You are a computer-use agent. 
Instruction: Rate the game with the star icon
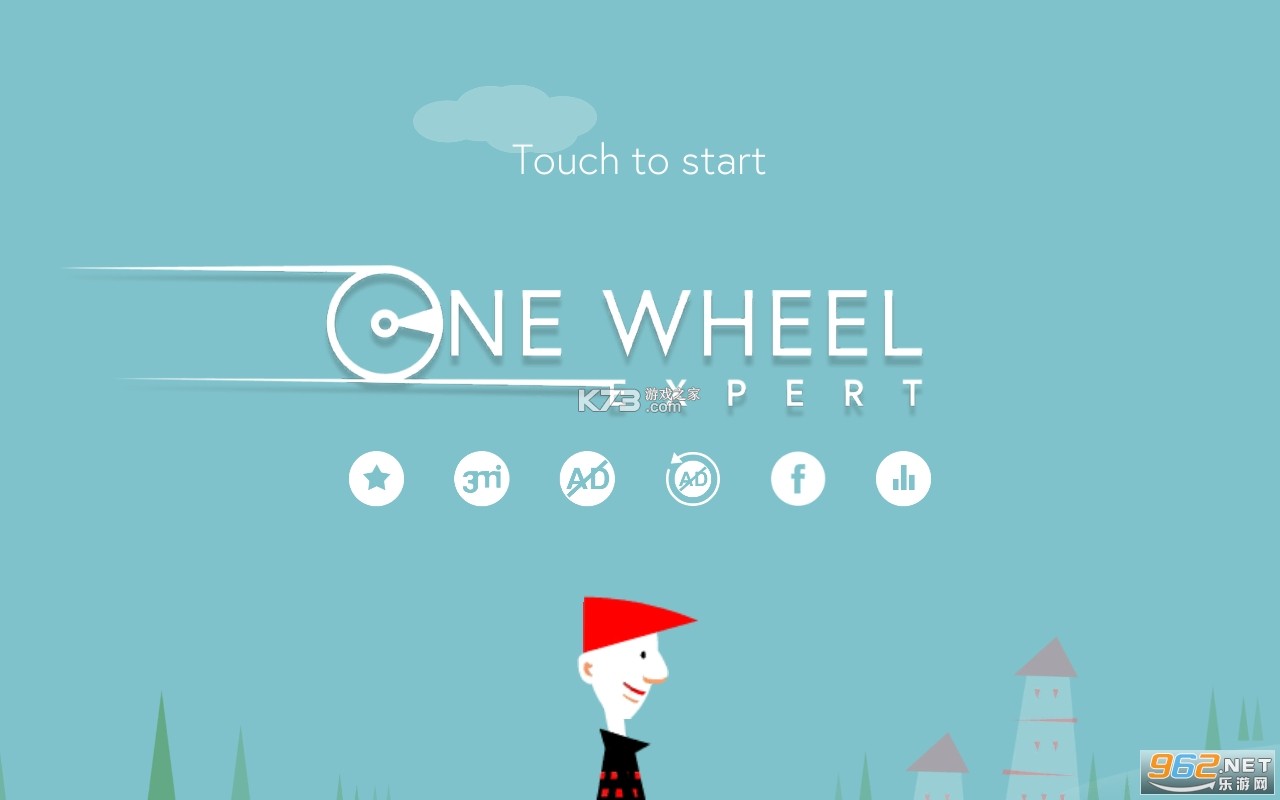point(376,479)
